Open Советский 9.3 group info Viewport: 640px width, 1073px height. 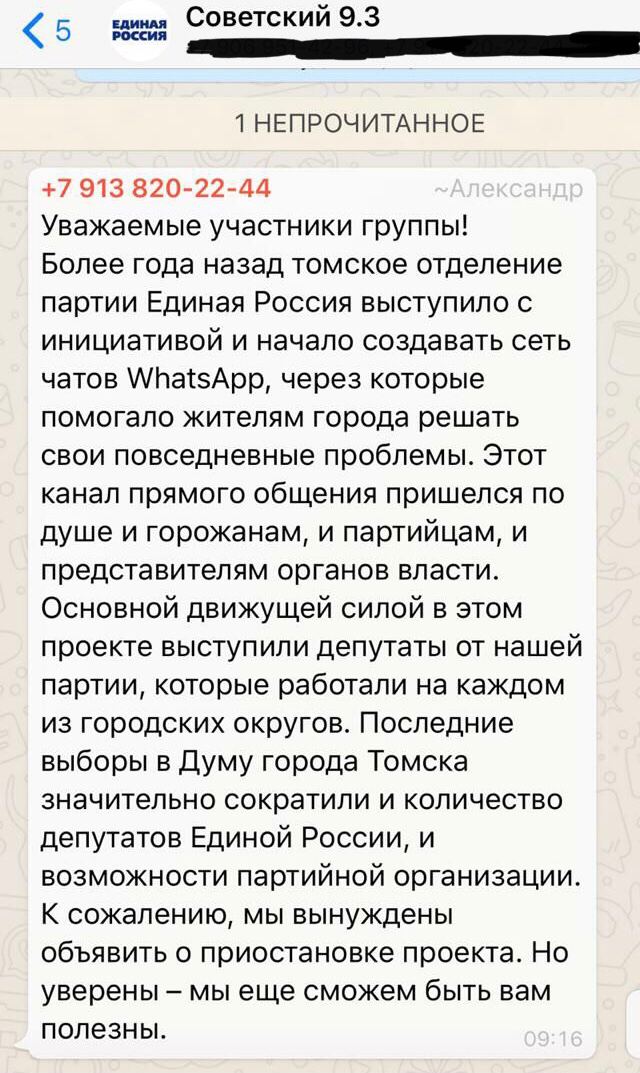pos(283,18)
